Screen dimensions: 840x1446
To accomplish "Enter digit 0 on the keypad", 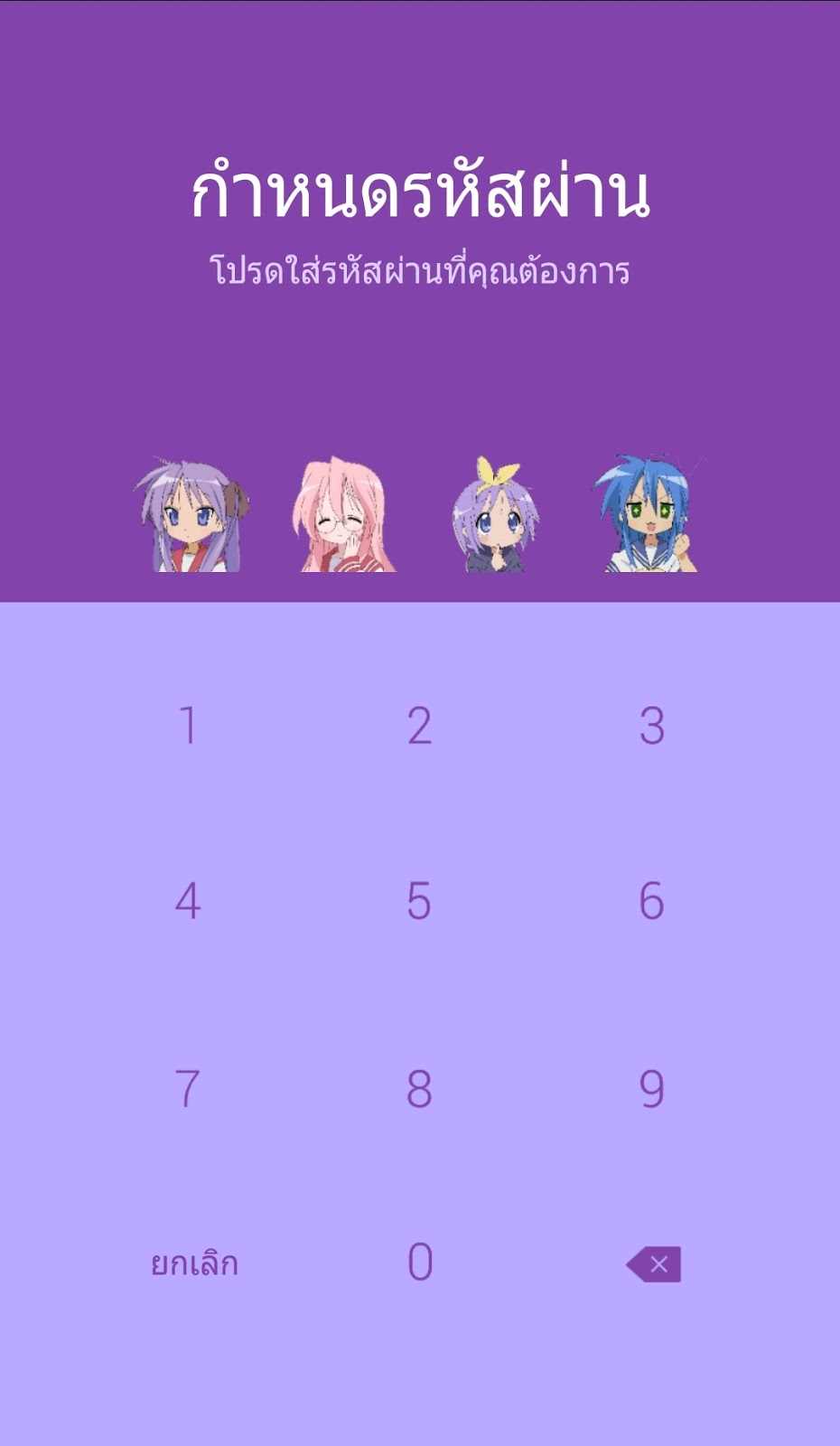I will tap(420, 1263).
